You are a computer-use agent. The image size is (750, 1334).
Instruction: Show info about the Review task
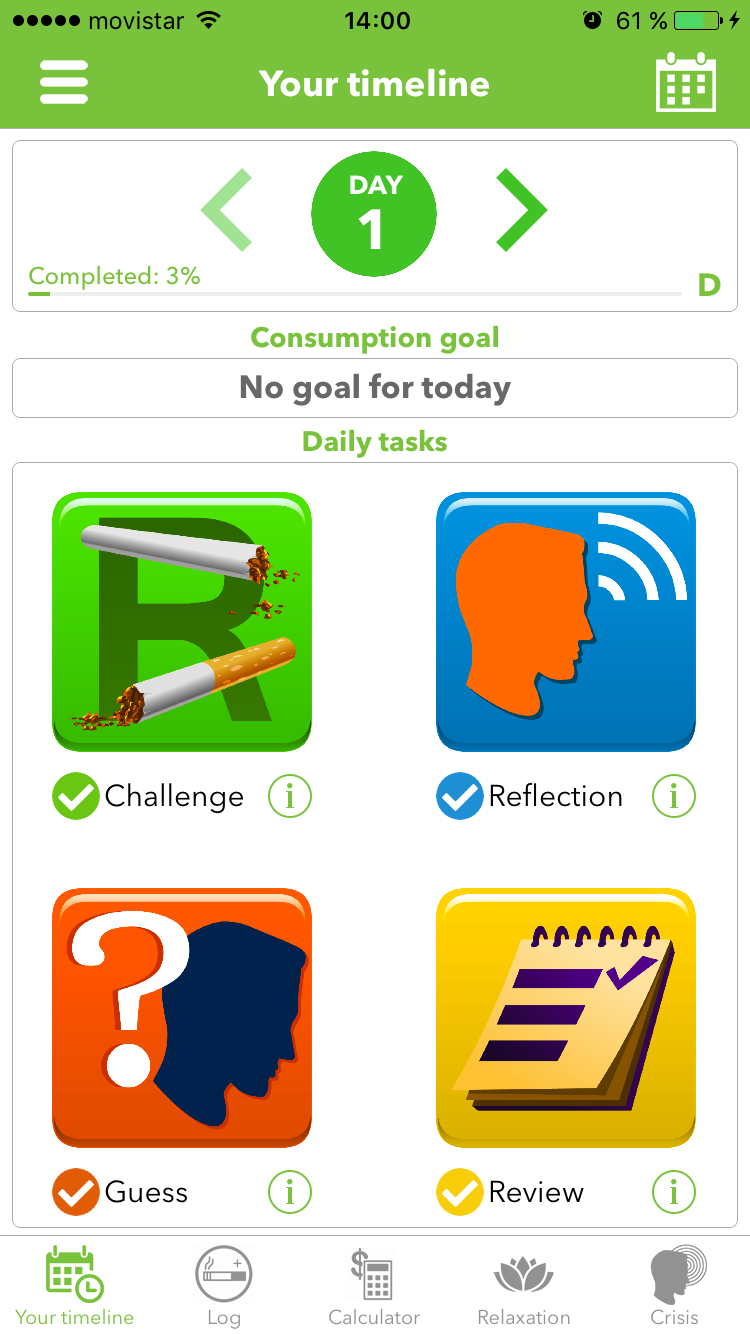[674, 1192]
